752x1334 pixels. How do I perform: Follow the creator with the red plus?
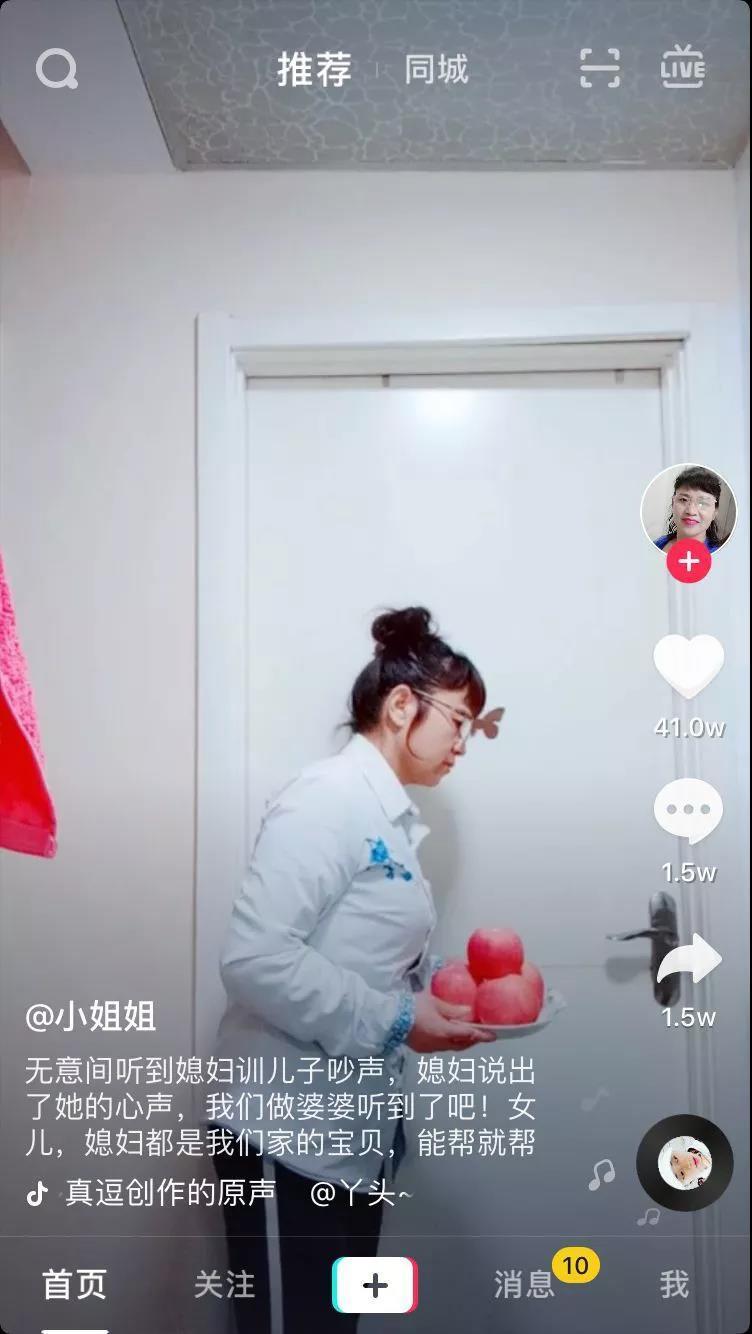point(687,562)
